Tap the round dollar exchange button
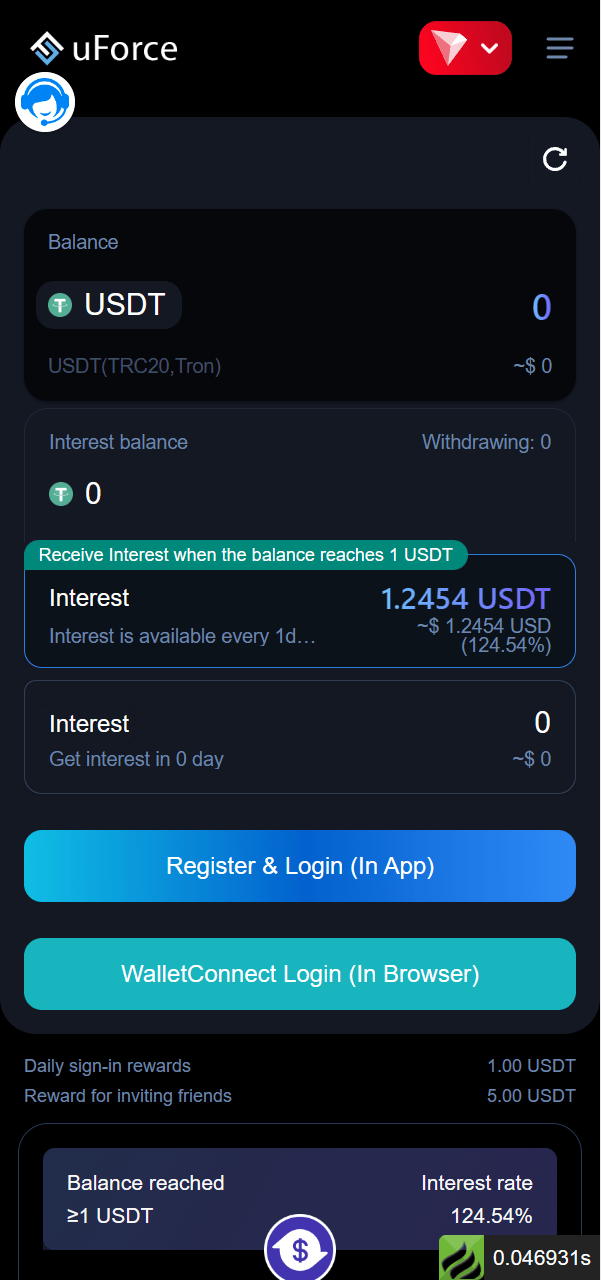This screenshot has height=1280, width=601. point(300,1248)
